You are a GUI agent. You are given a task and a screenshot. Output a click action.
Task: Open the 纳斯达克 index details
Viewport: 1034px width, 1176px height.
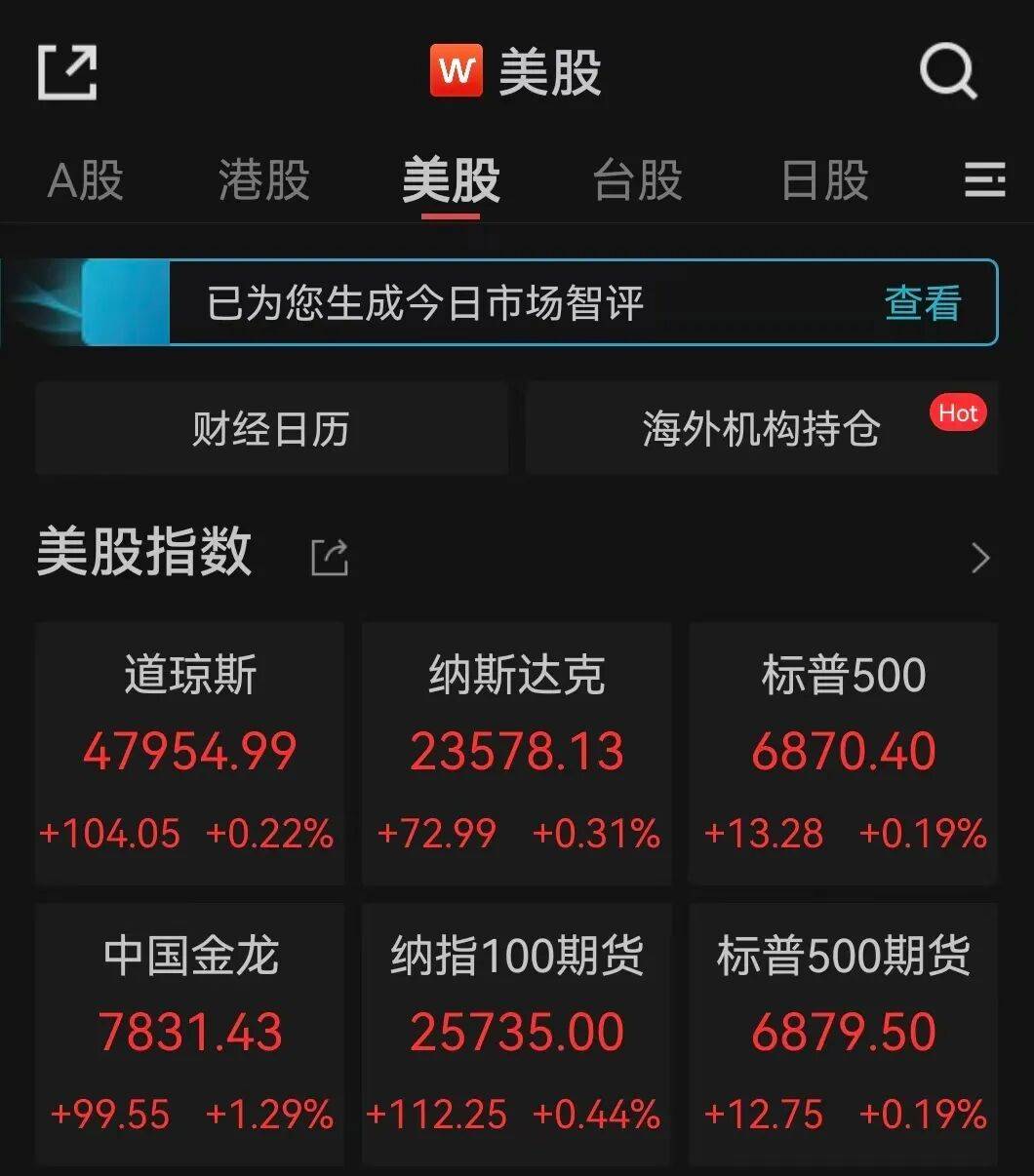(x=516, y=751)
